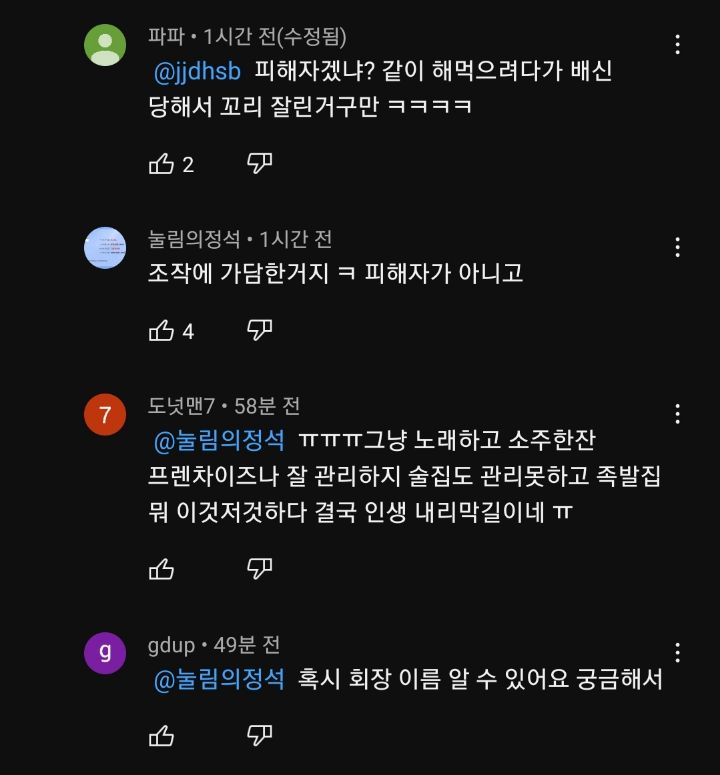Like gdup's comment
This screenshot has width=720, height=775.
coord(162,736)
